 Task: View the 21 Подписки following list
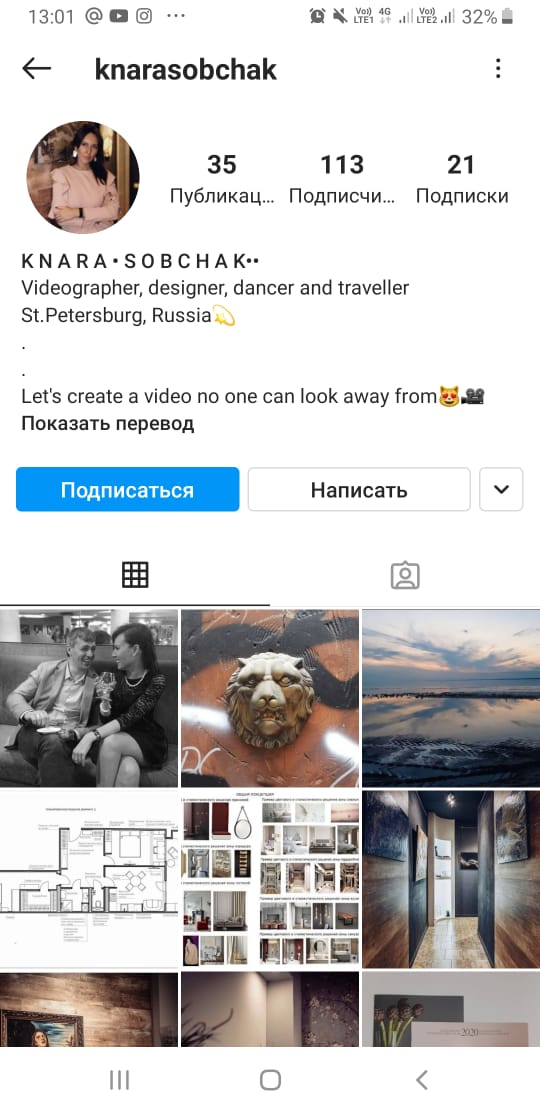pos(461,180)
